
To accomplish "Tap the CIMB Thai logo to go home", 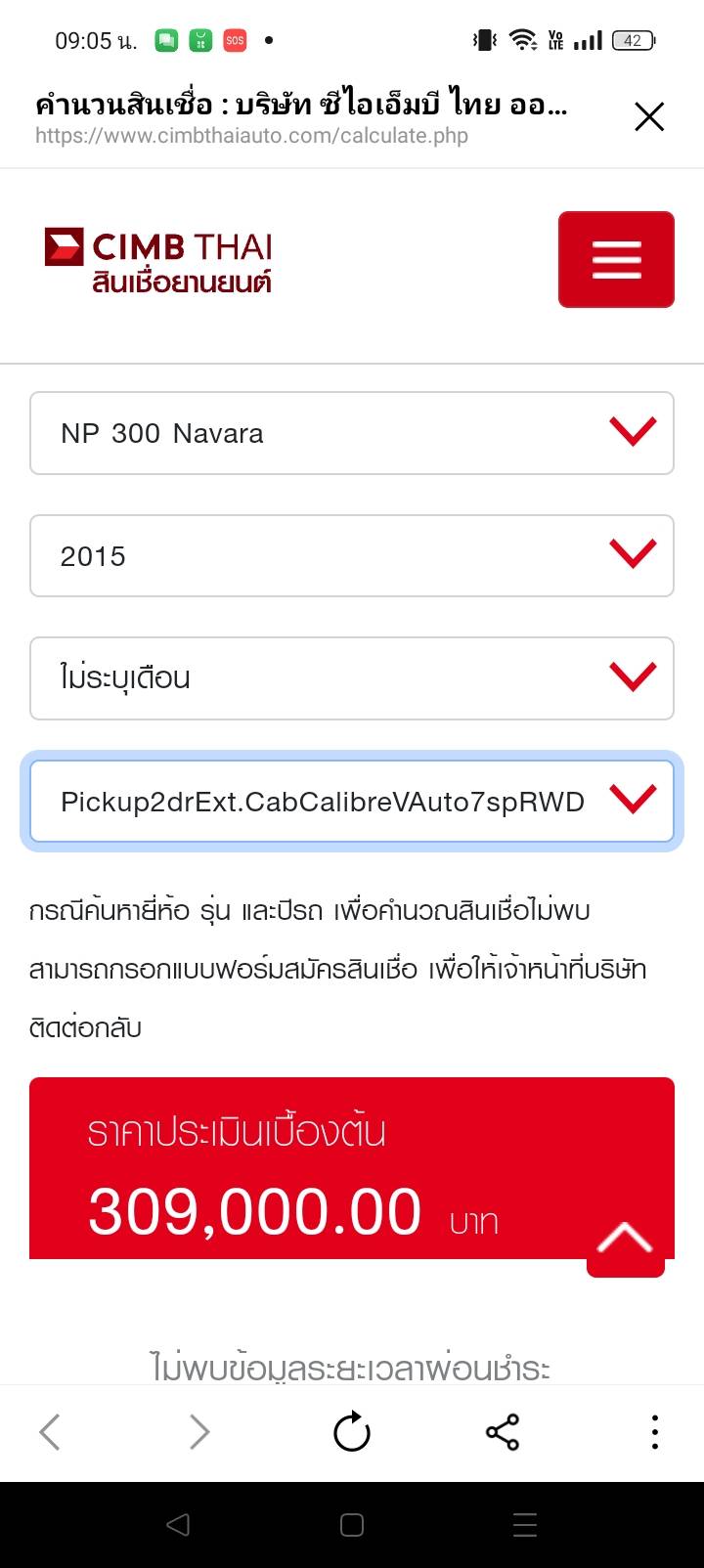I will [158, 260].
